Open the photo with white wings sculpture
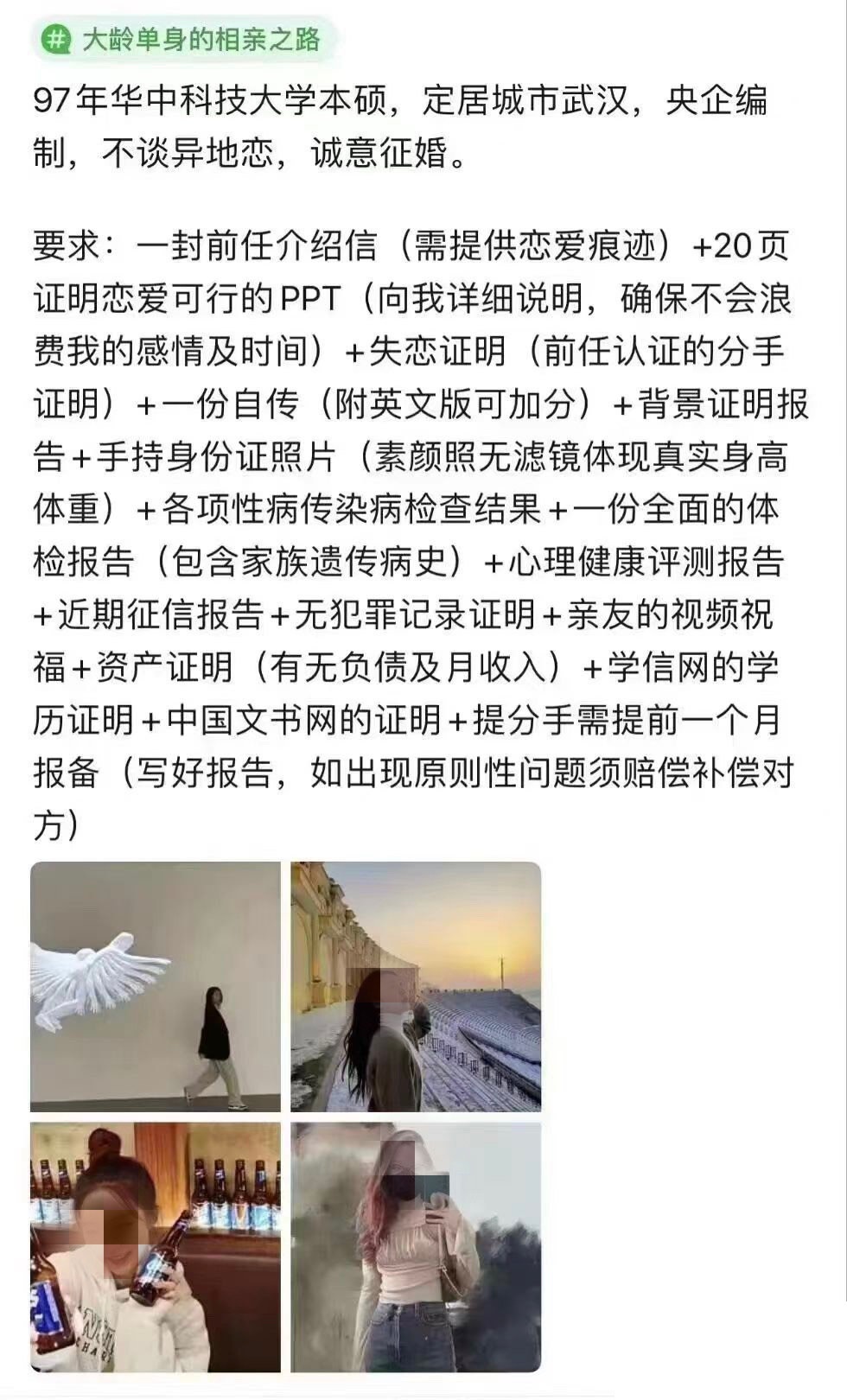The image size is (847, 1400). (156, 986)
